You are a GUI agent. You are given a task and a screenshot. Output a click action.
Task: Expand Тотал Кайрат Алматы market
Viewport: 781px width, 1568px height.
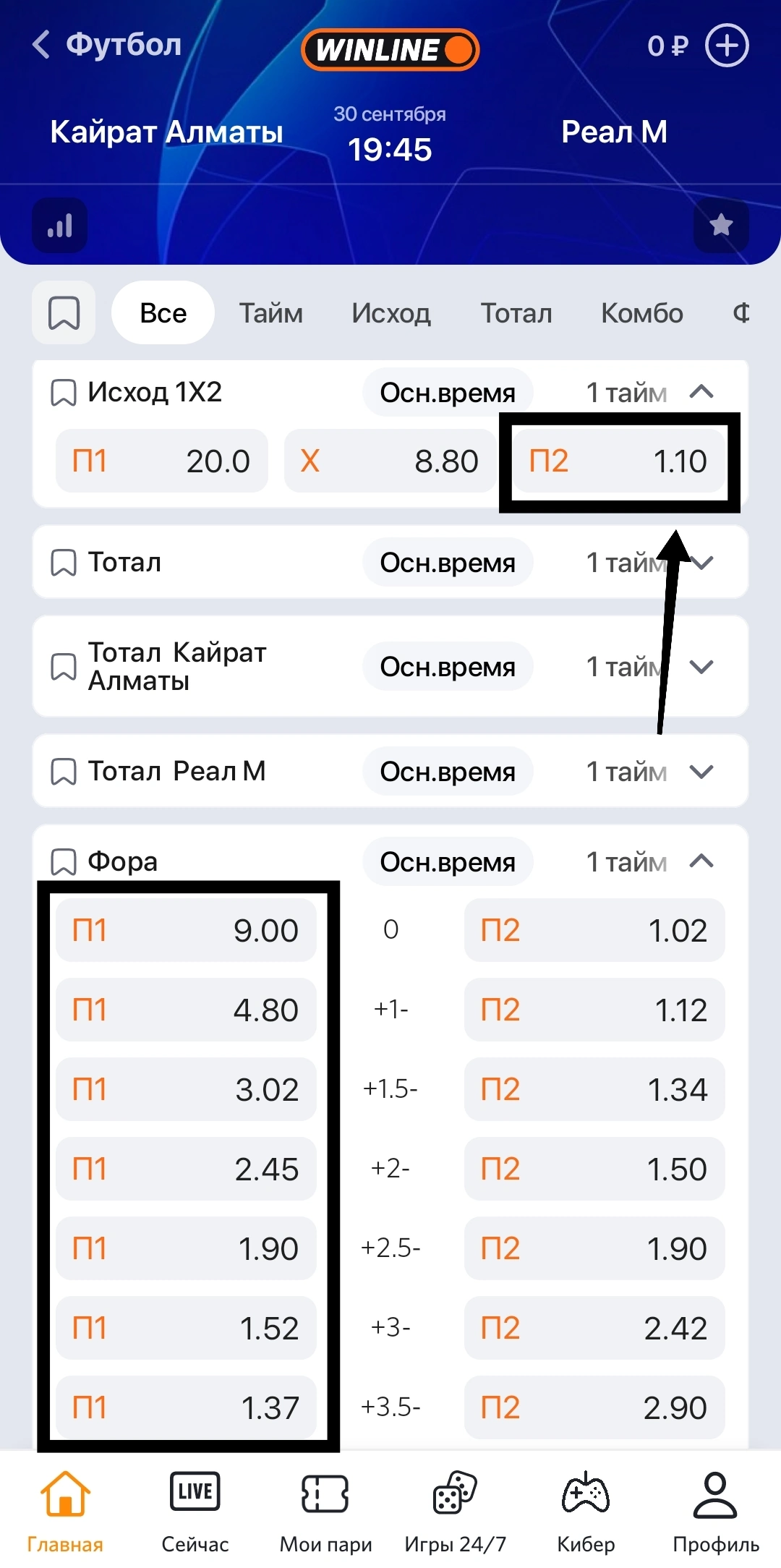[701, 667]
